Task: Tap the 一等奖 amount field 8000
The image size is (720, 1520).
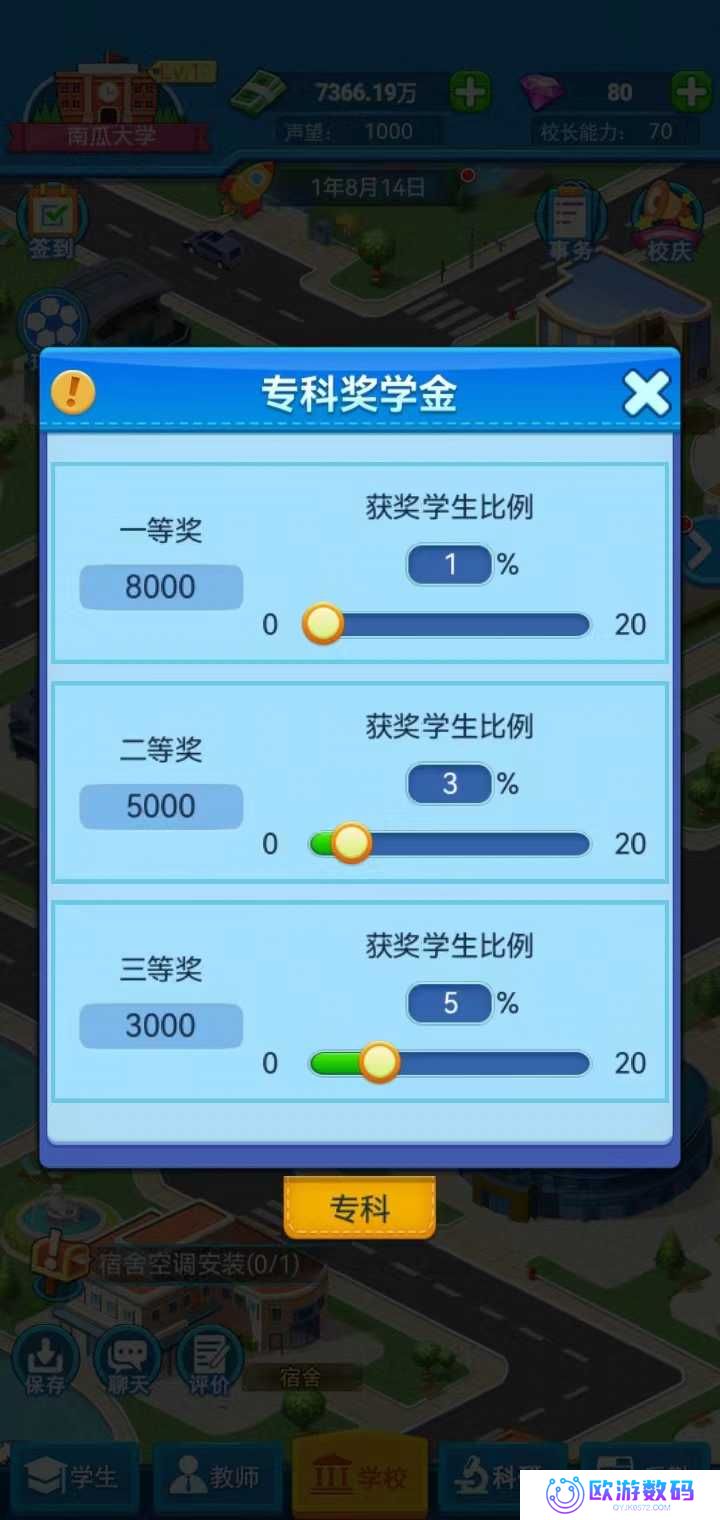Action: click(x=161, y=587)
